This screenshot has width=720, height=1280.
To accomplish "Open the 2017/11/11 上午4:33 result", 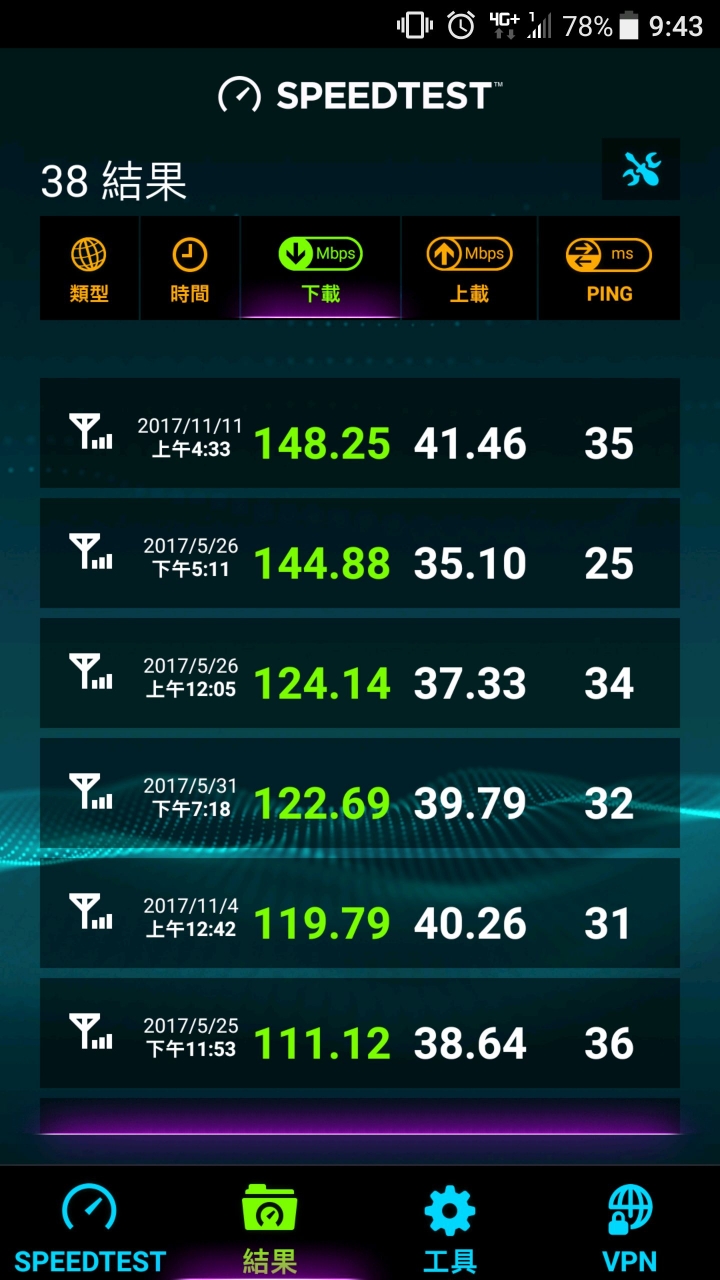I will point(360,433).
